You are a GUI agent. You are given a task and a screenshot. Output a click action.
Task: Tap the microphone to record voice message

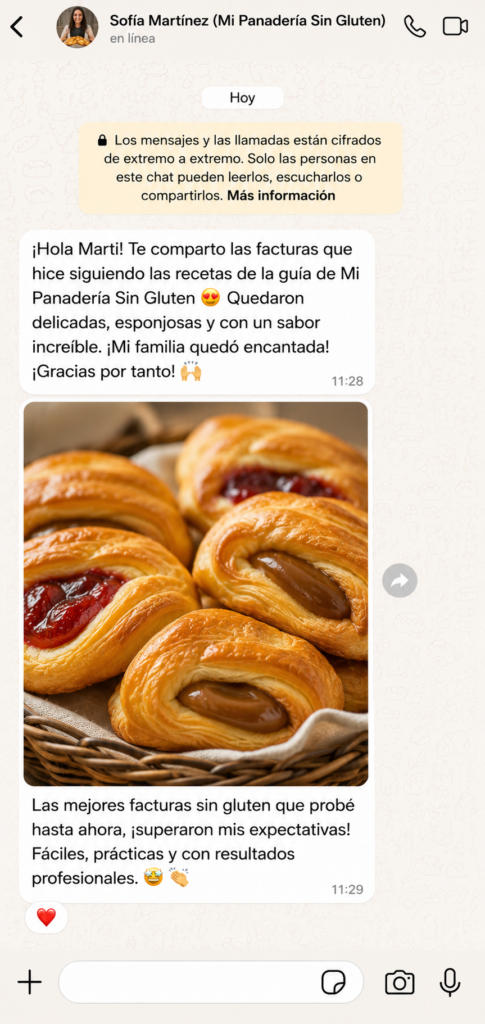coord(450,982)
